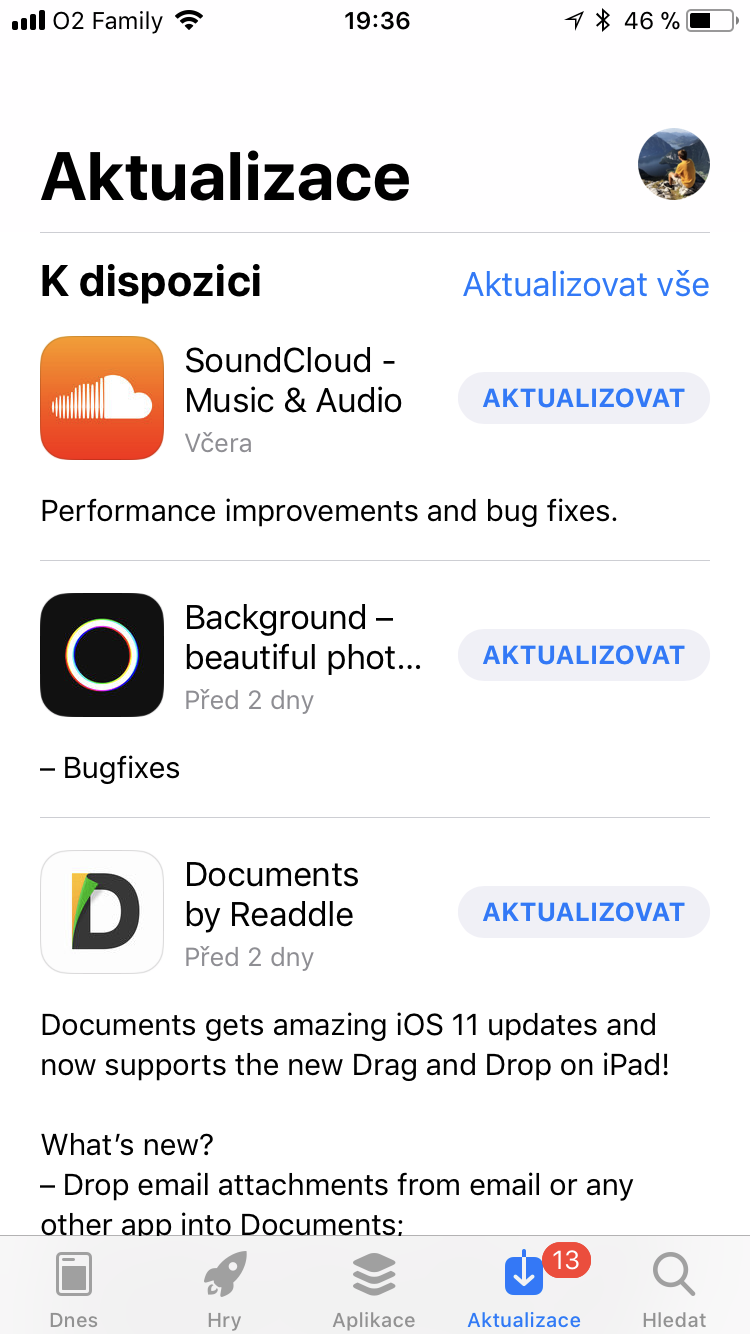Open the SoundCloud app page
Image resolution: width=750 pixels, height=1334 pixels.
102,398
